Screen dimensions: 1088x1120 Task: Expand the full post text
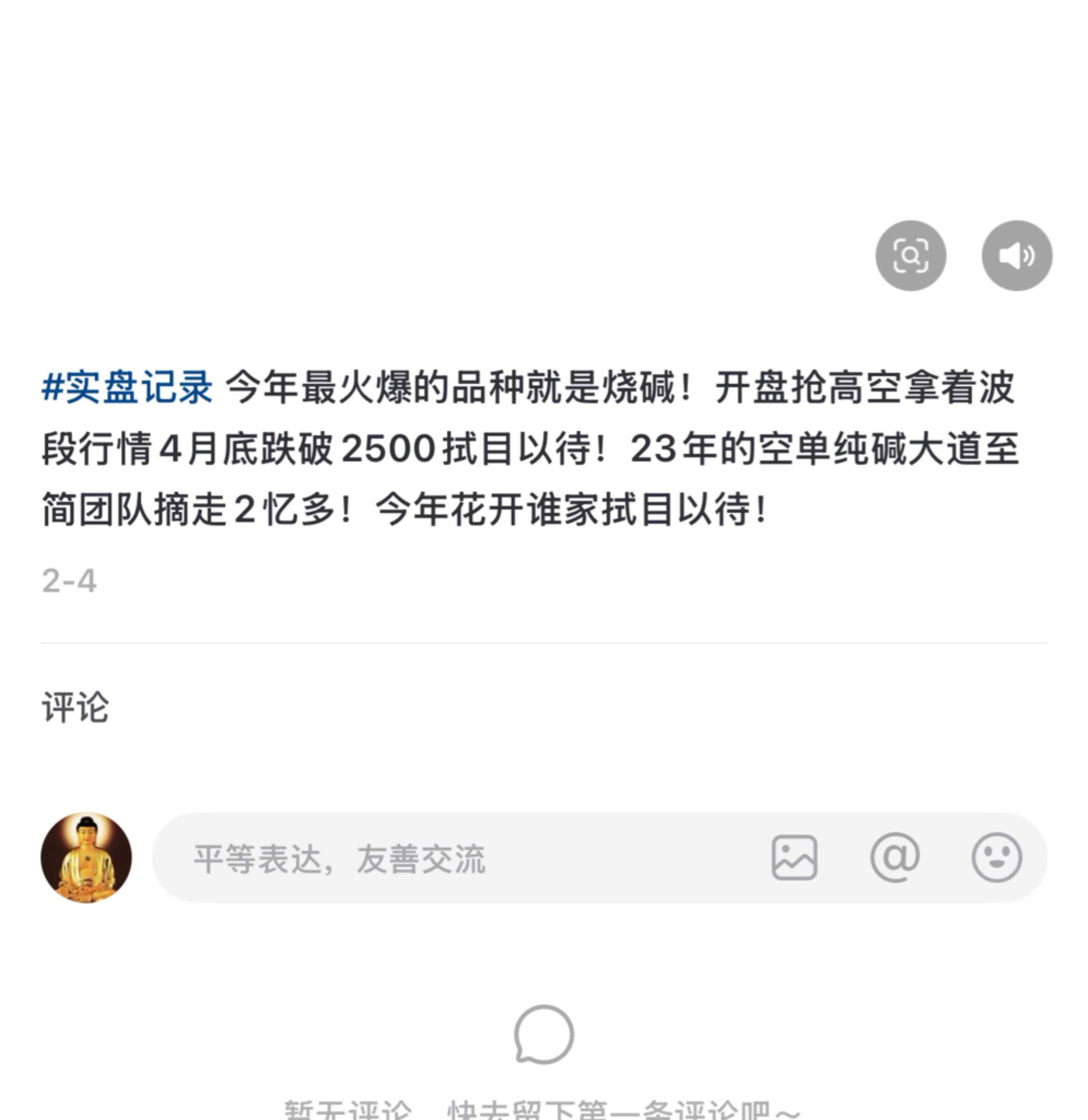[514, 451]
